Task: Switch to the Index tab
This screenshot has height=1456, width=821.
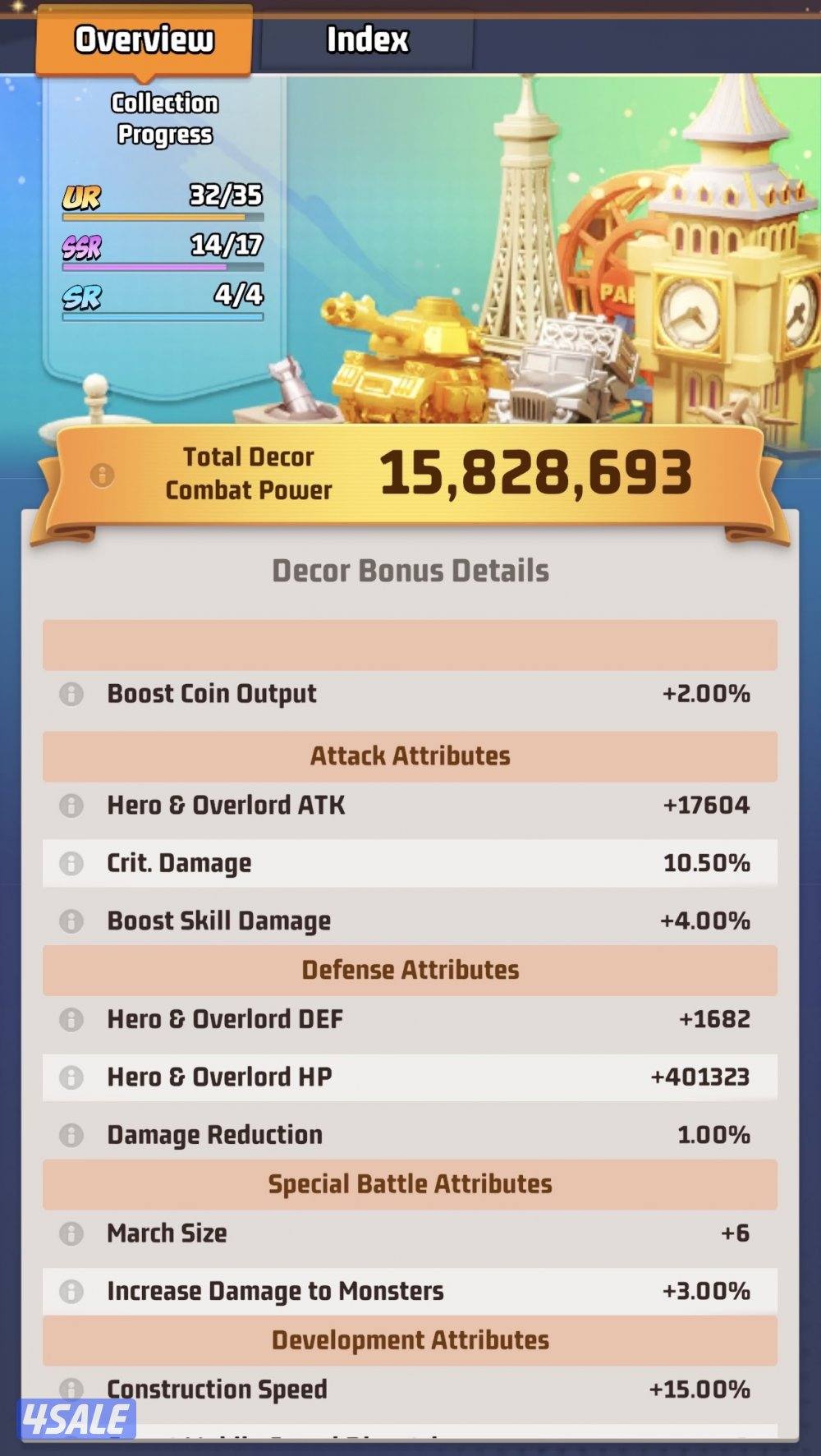Action: [367, 40]
